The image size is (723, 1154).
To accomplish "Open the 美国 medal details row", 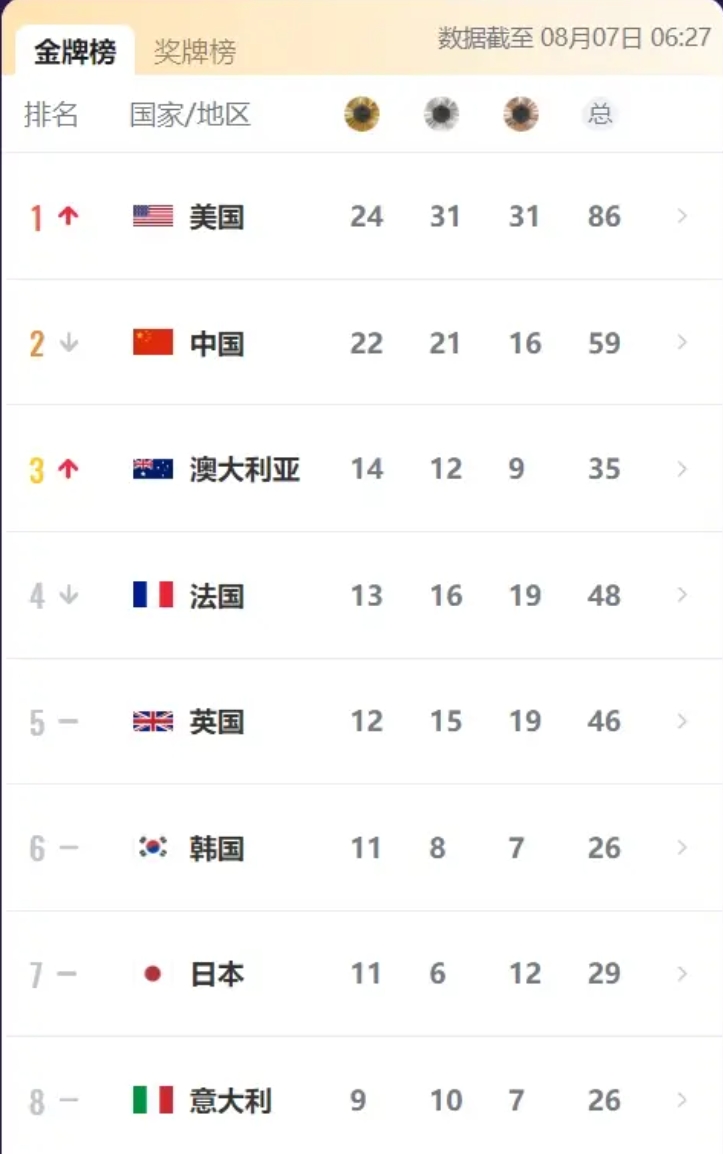I will [x=362, y=216].
